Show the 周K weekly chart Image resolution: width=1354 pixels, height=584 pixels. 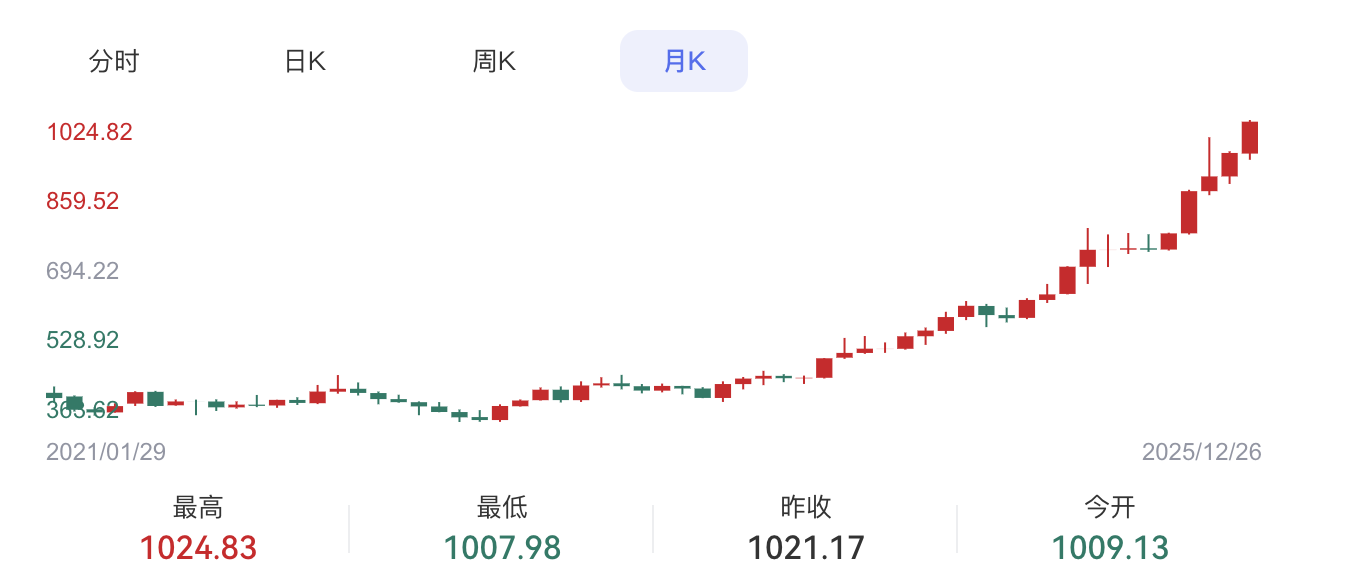click(494, 62)
